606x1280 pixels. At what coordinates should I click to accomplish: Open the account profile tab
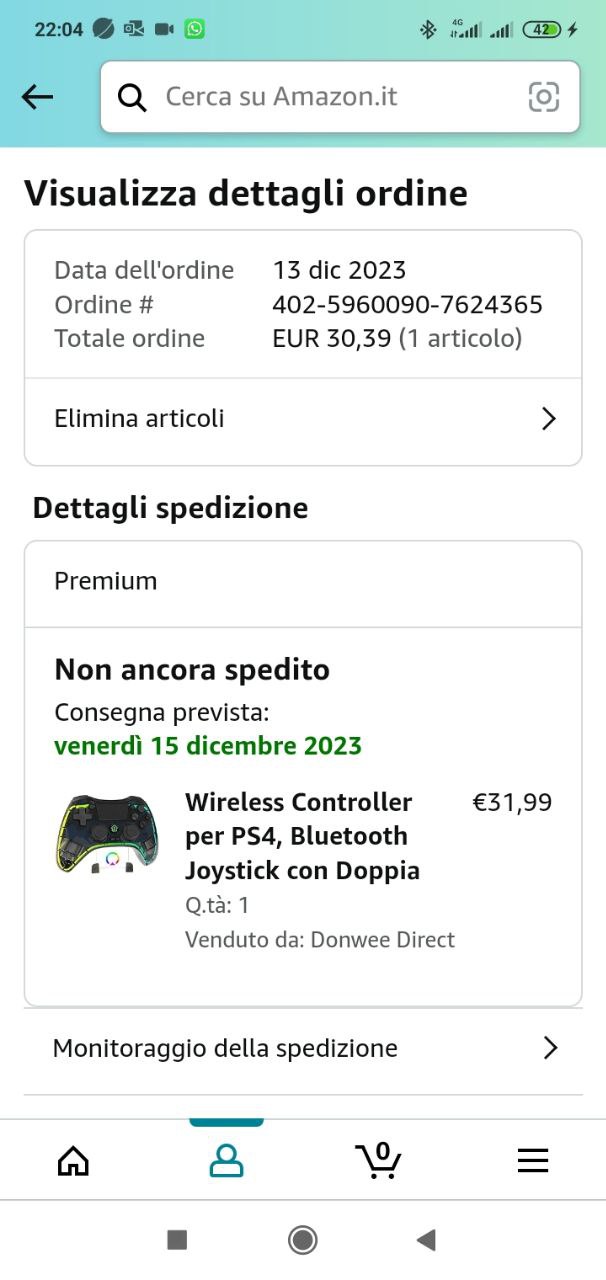226,1160
